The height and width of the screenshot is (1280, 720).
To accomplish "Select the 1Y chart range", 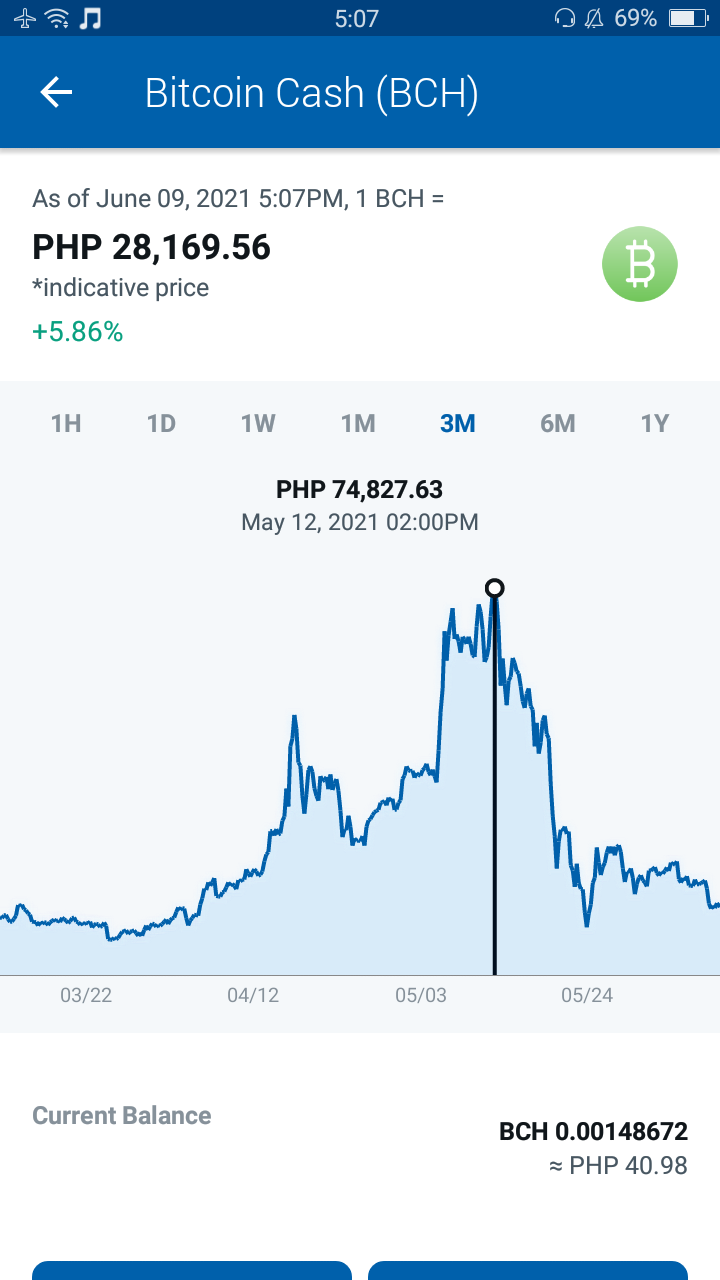I will (x=654, y=423).
